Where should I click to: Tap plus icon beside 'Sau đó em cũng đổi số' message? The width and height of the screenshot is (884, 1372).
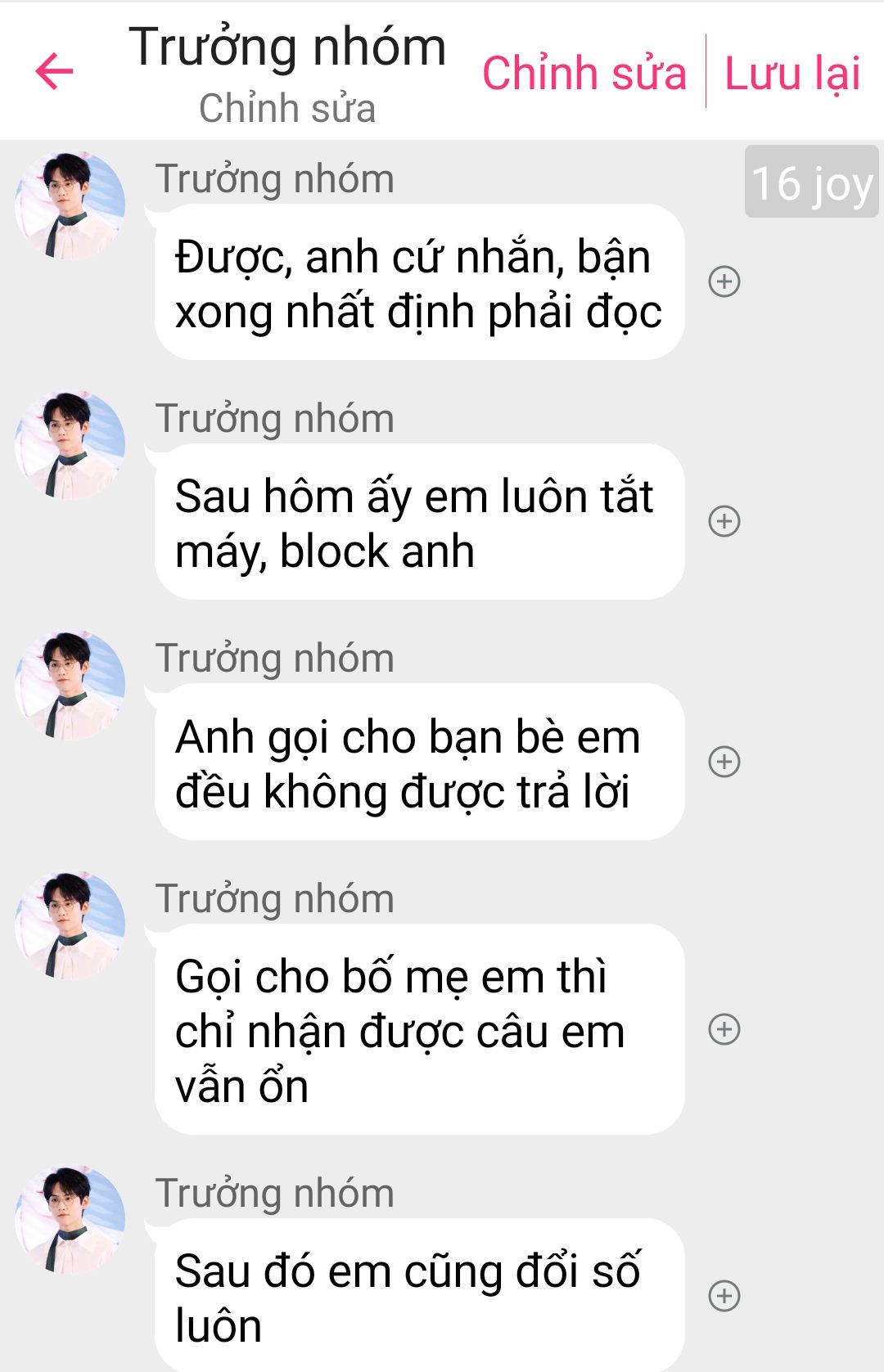[724, 1296]
